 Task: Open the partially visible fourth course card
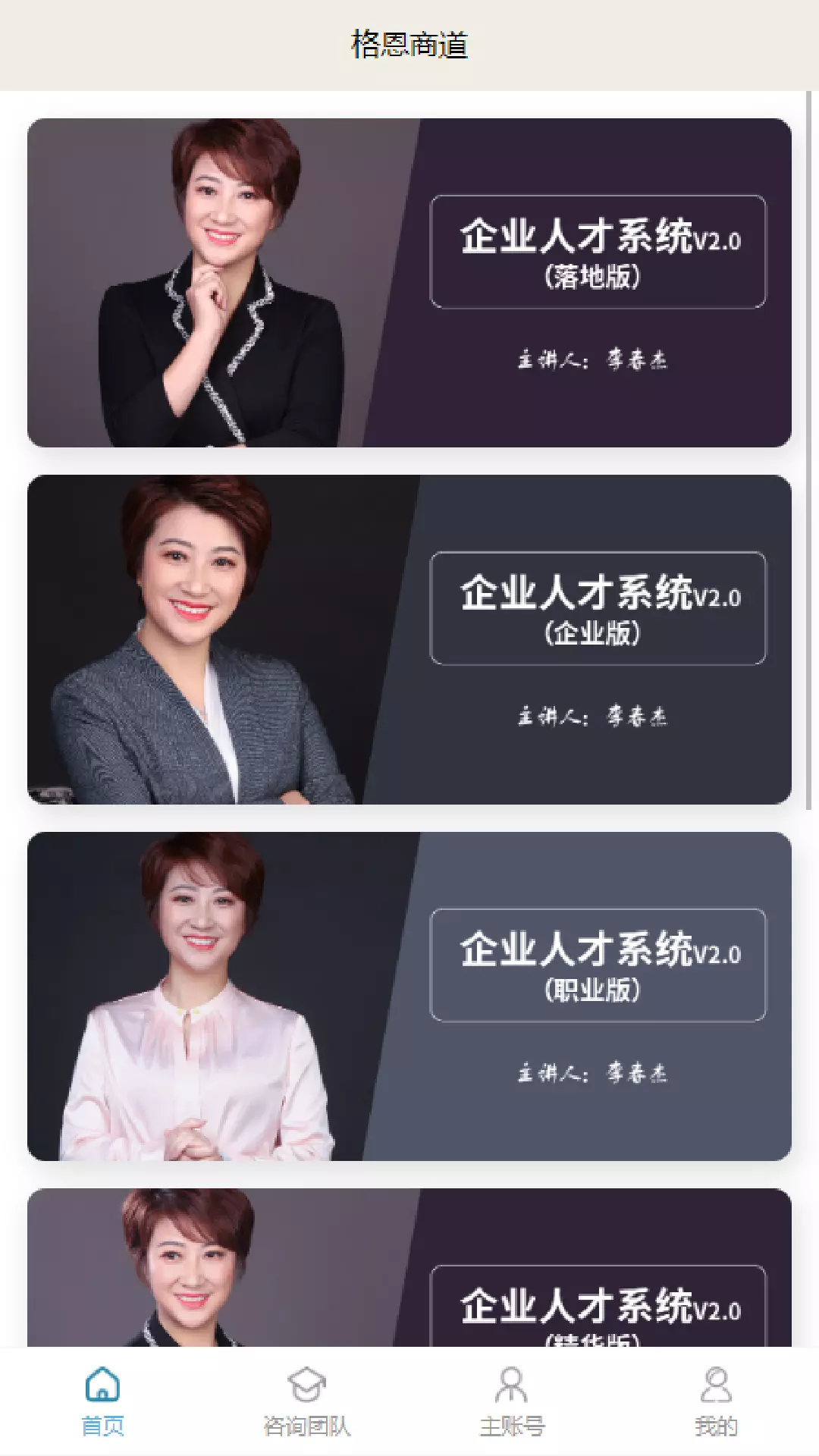tap(409, 1268)
